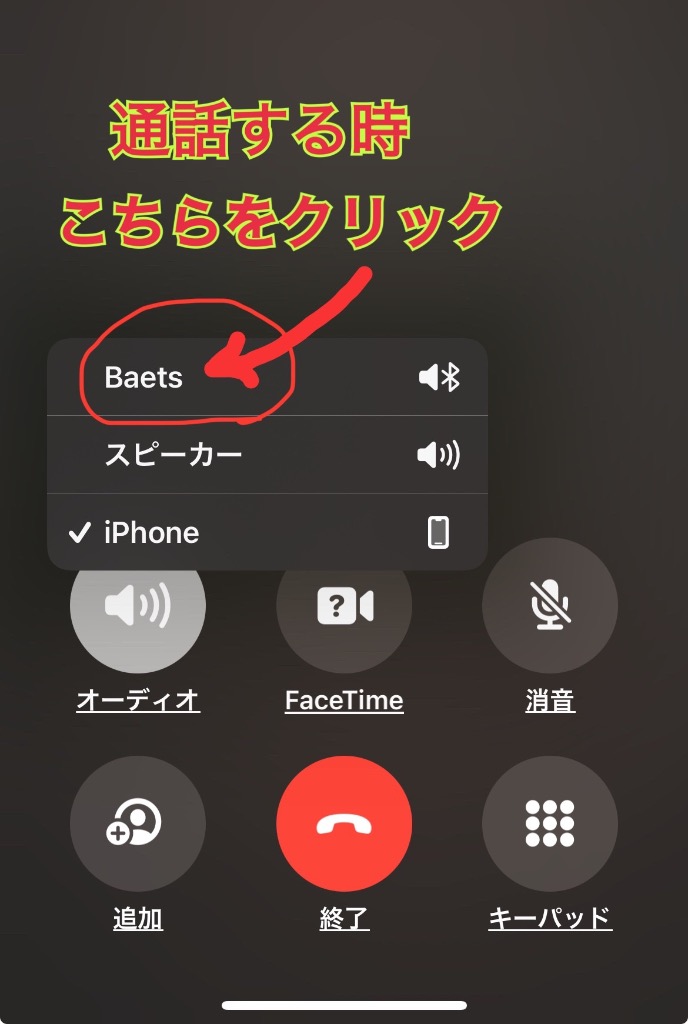Switch audio to スピーカー
The image size is (688, 1024).
(x=266, y=455)
